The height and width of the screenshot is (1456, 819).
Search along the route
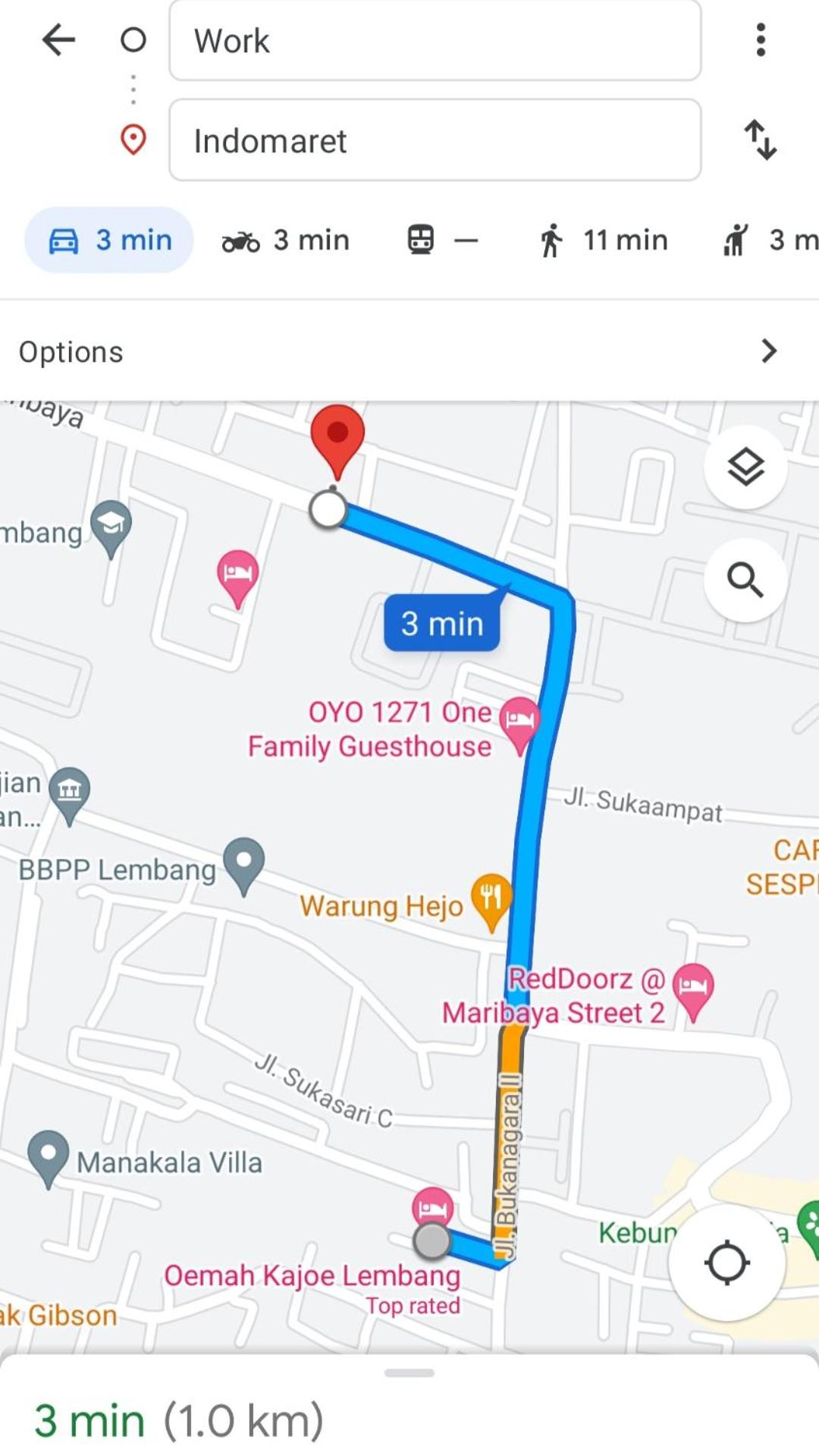tap(745, 580)
